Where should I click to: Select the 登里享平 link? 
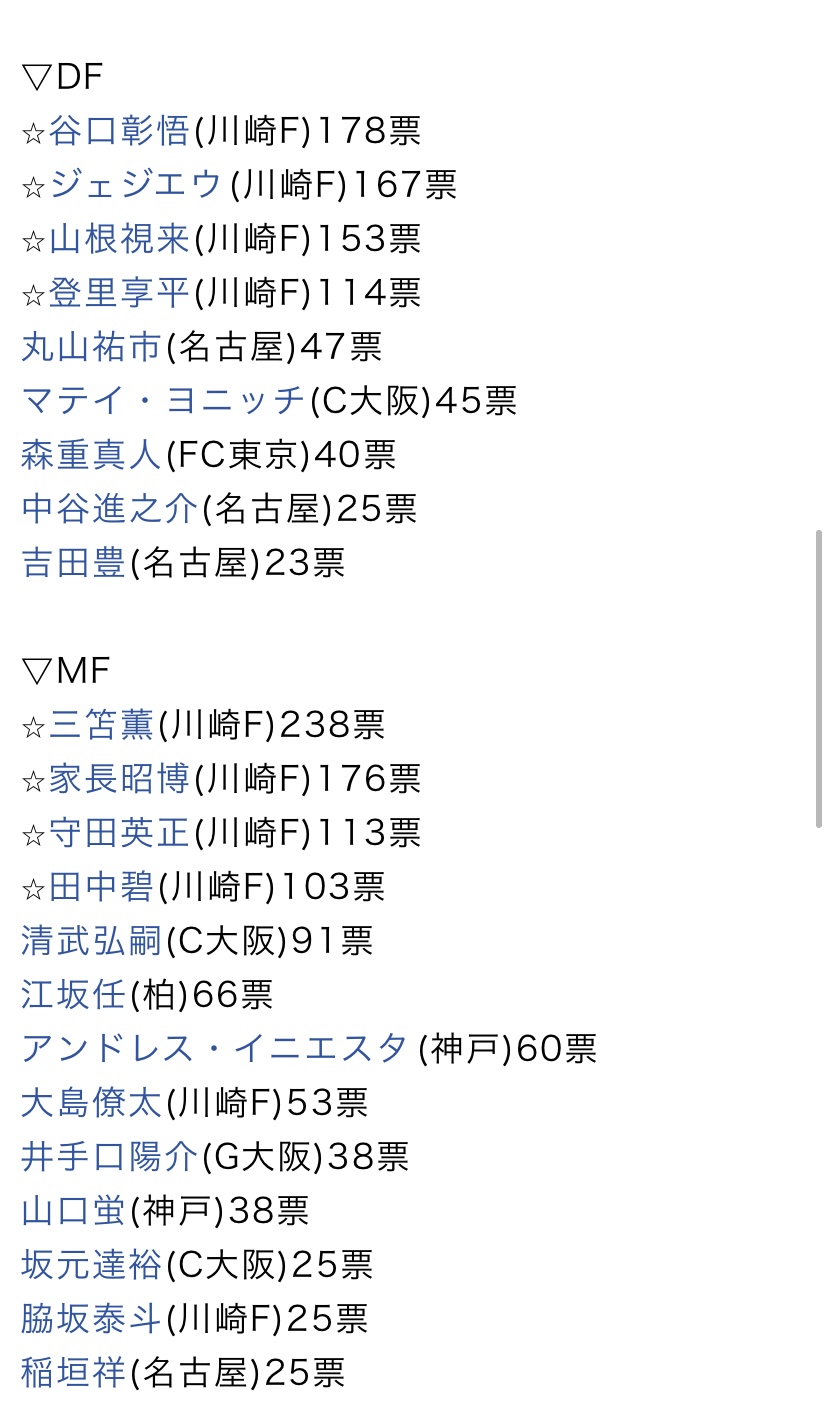pos(119,293)
